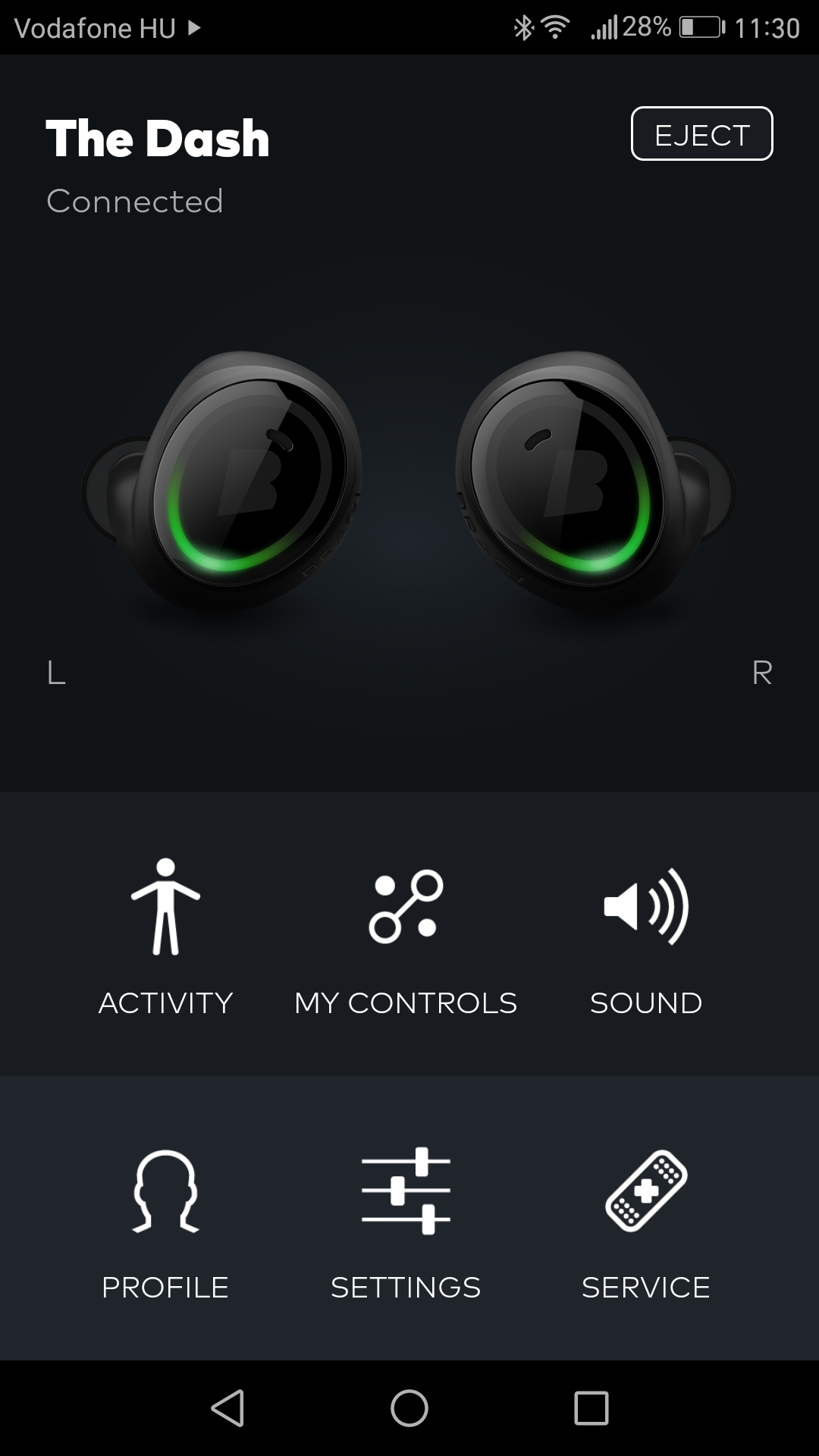Viewport: 819px width, 1456px height.
Task: Tap the EJECT button
Action: point(701,134)
